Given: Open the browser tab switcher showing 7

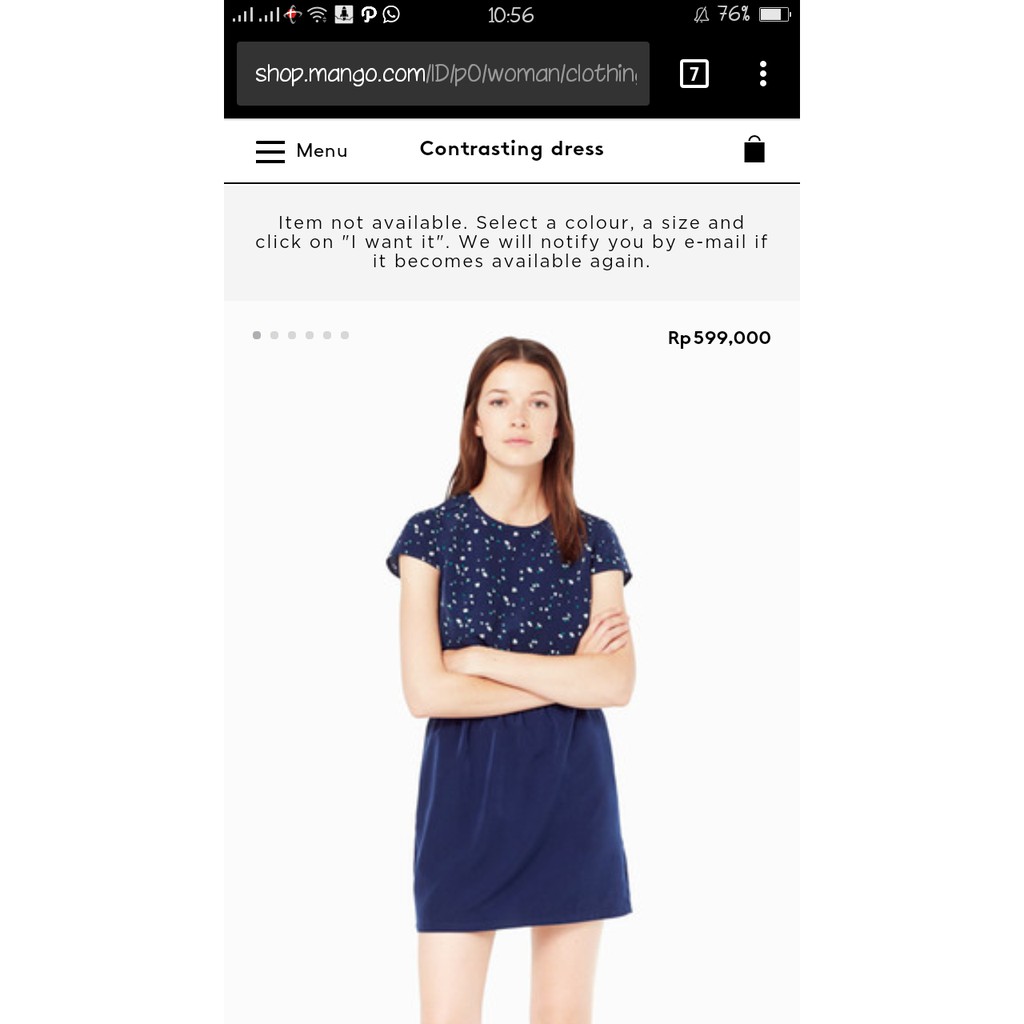Looking at the screenshot, I should coord(694,74).
